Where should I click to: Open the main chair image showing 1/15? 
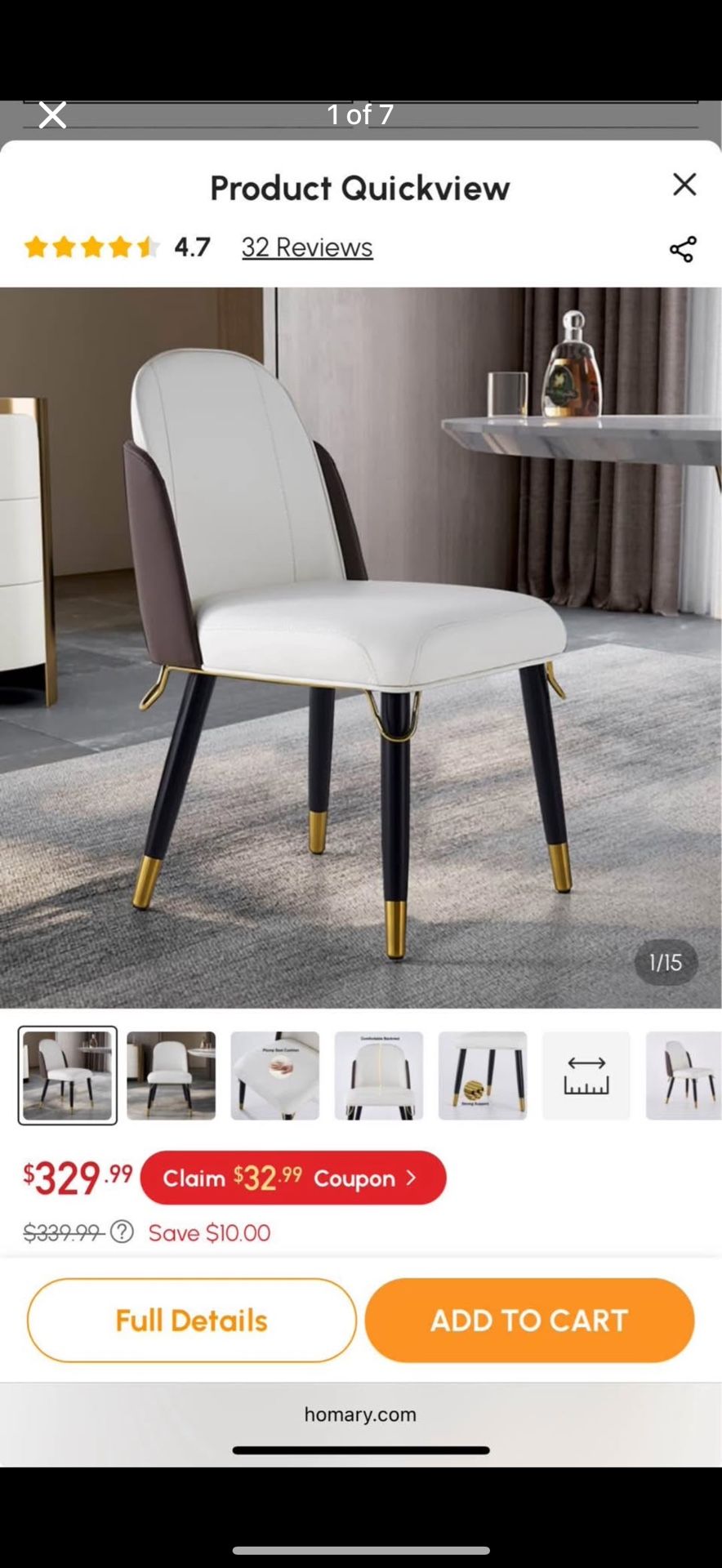click(x=360, y=645)
